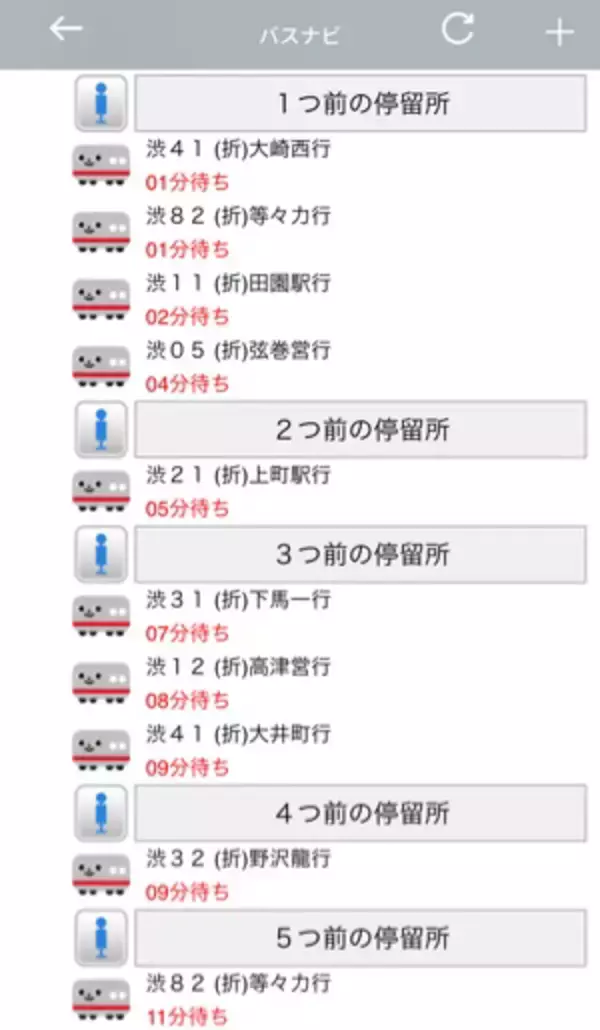Open the 4つ前の停留所 stop header
This screenshot has height=1030, width=600.
(360, 812)
